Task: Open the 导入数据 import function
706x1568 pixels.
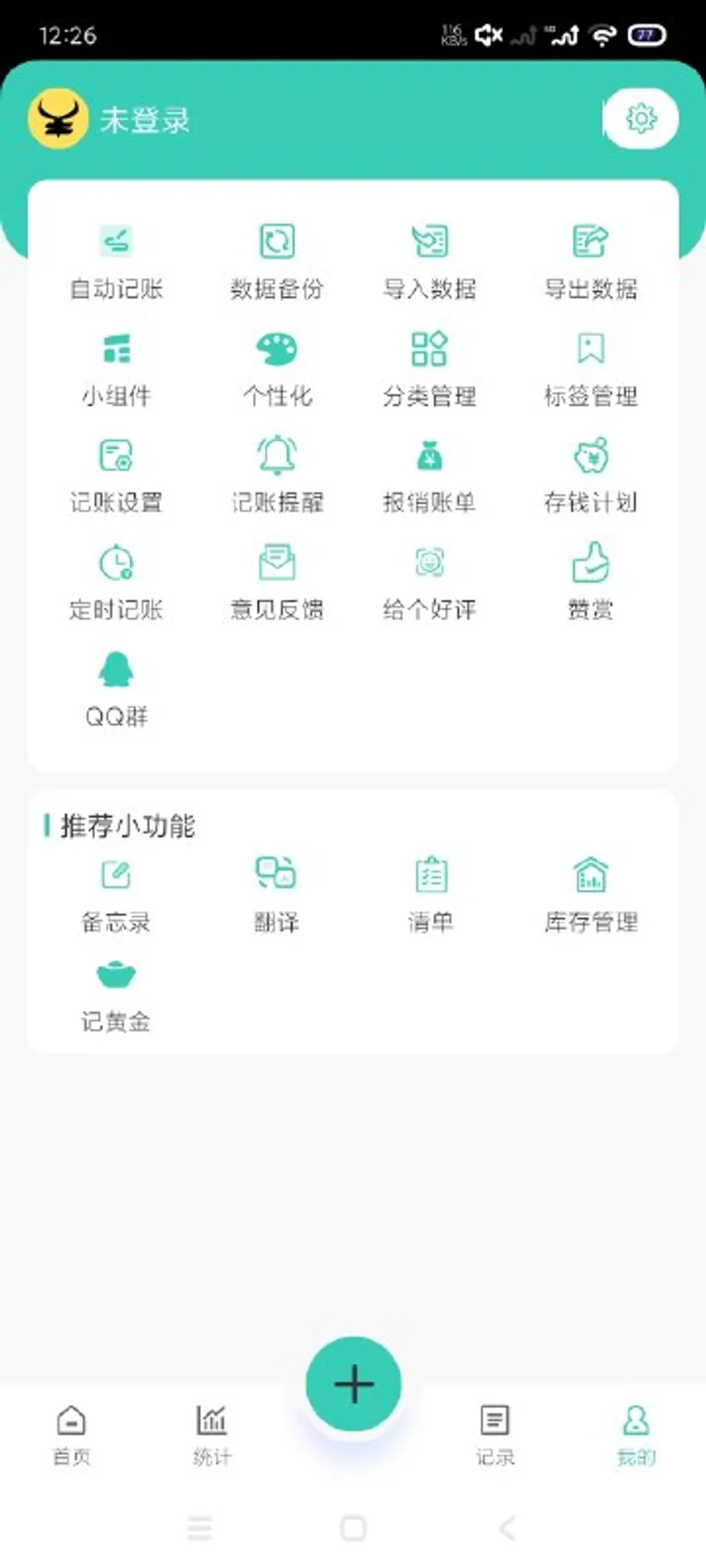Action: pos(432,260)
